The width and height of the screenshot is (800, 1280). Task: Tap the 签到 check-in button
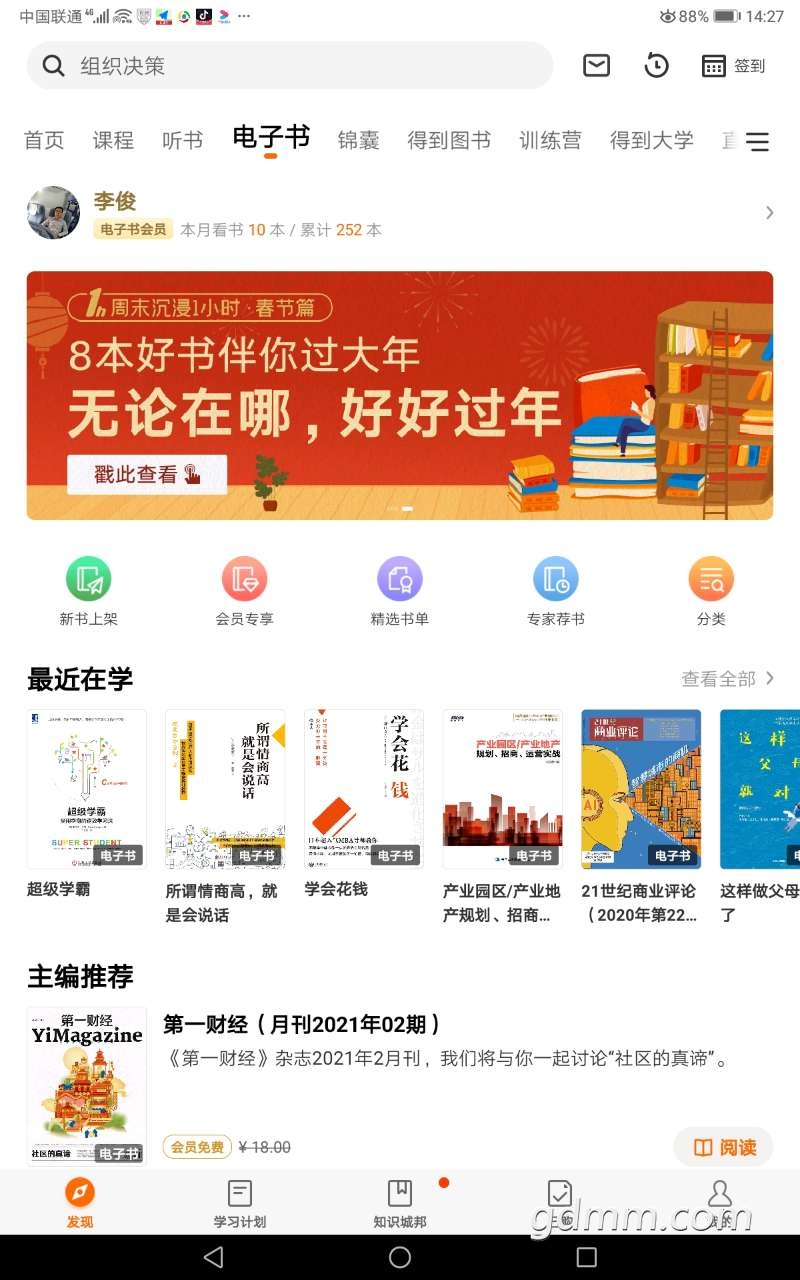tap(733, 66)
